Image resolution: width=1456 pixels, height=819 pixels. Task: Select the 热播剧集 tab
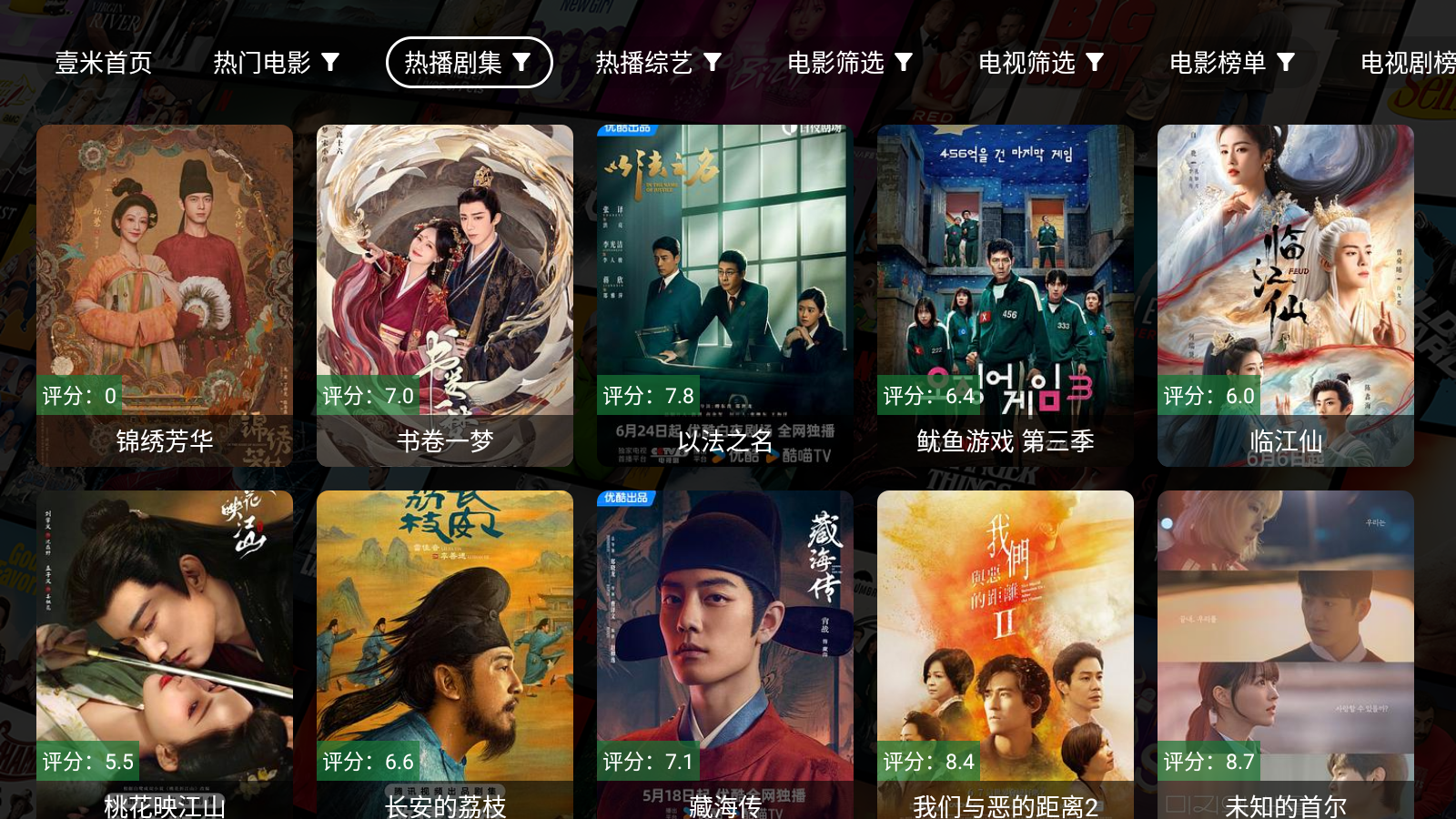pos(469,62)
